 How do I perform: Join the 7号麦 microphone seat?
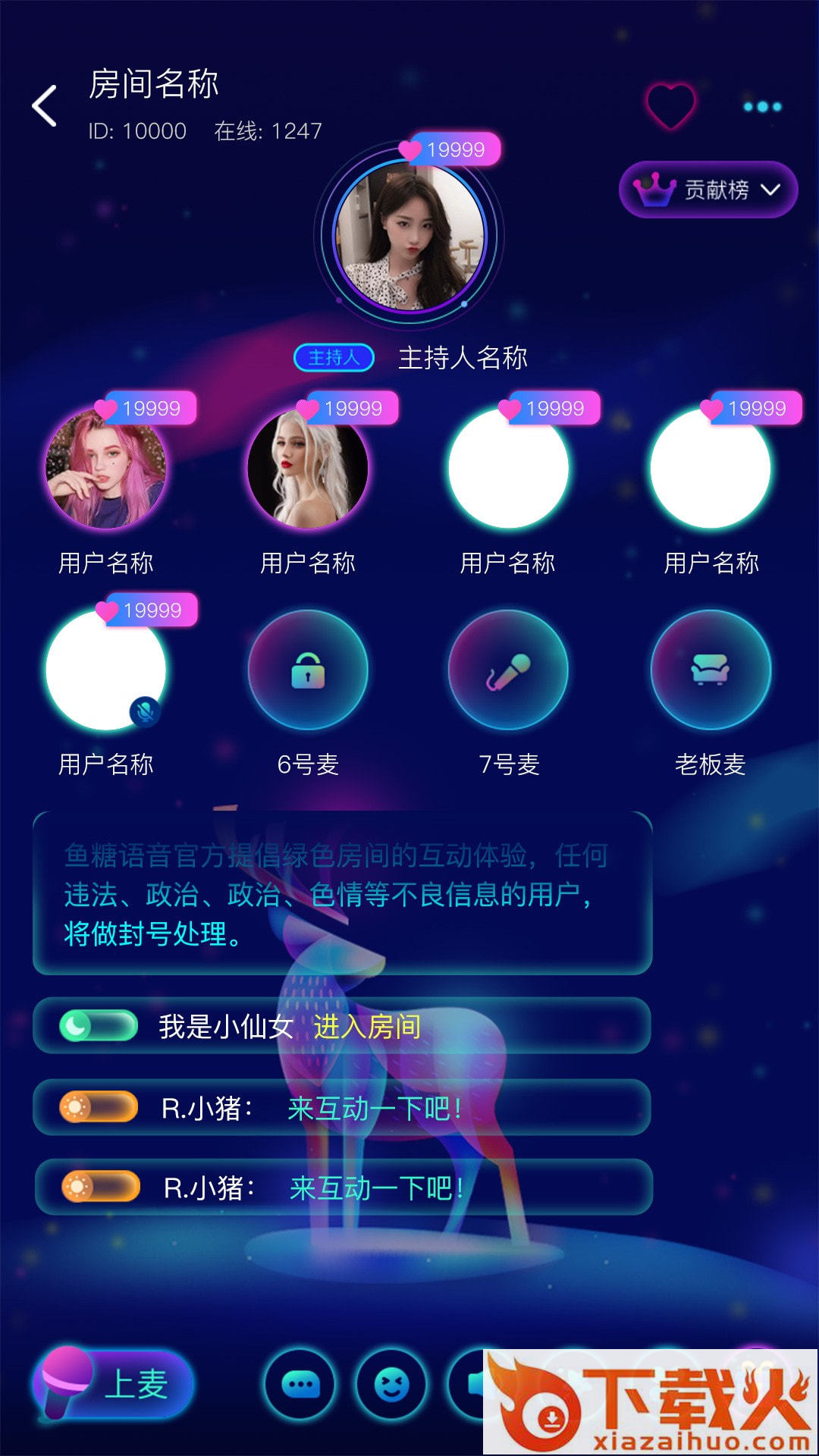tap(508, 670)
